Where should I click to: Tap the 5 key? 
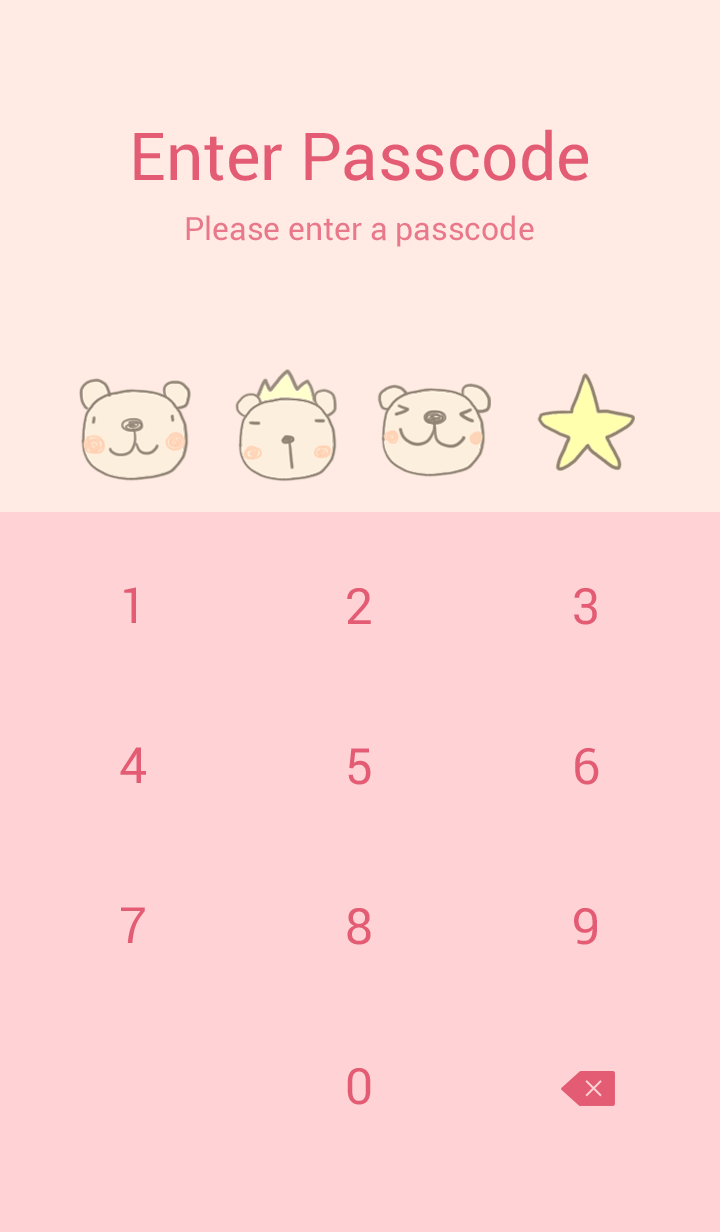click(359, 767)
